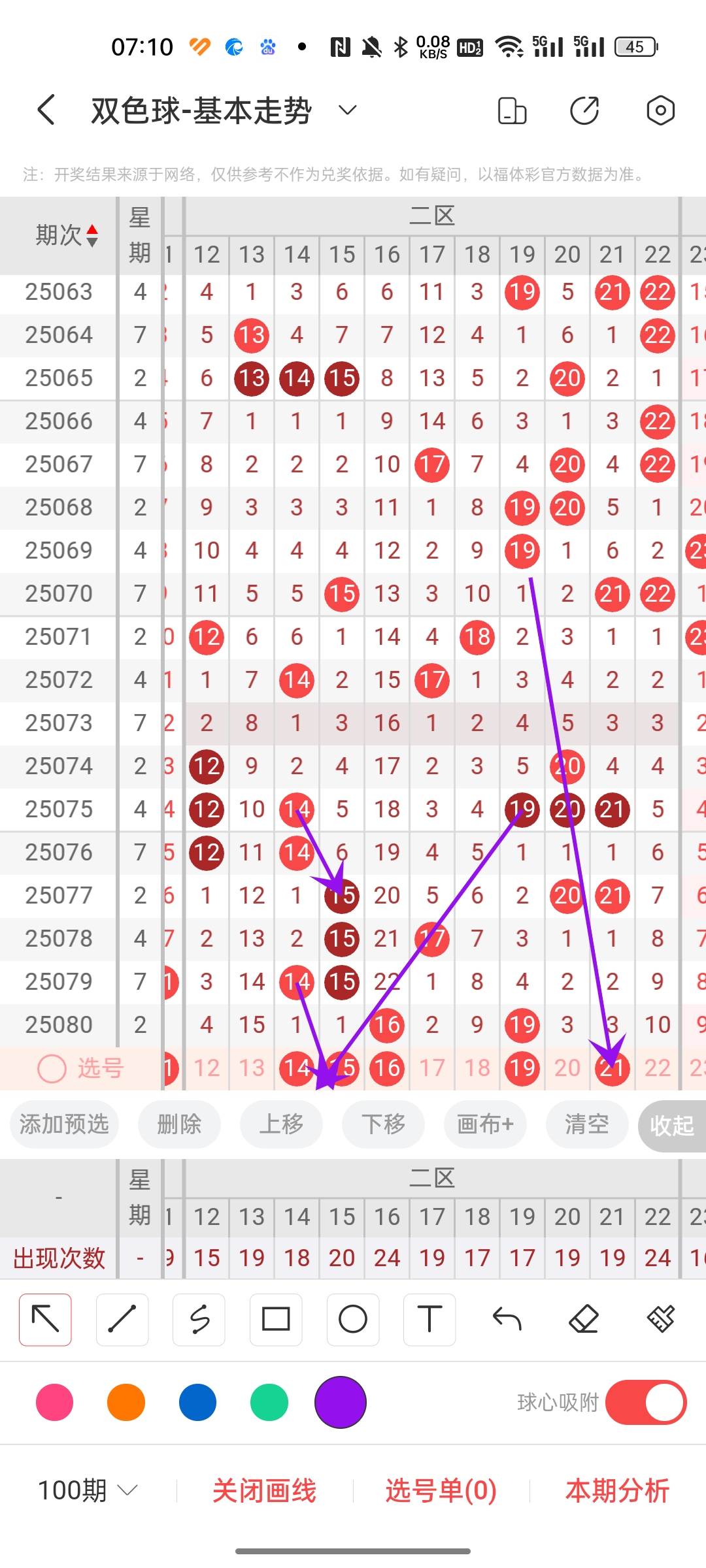The height and width of the screenshot is (1568, 706).
Task: Select the green color swatch
Action: (x=269, y=1402)
